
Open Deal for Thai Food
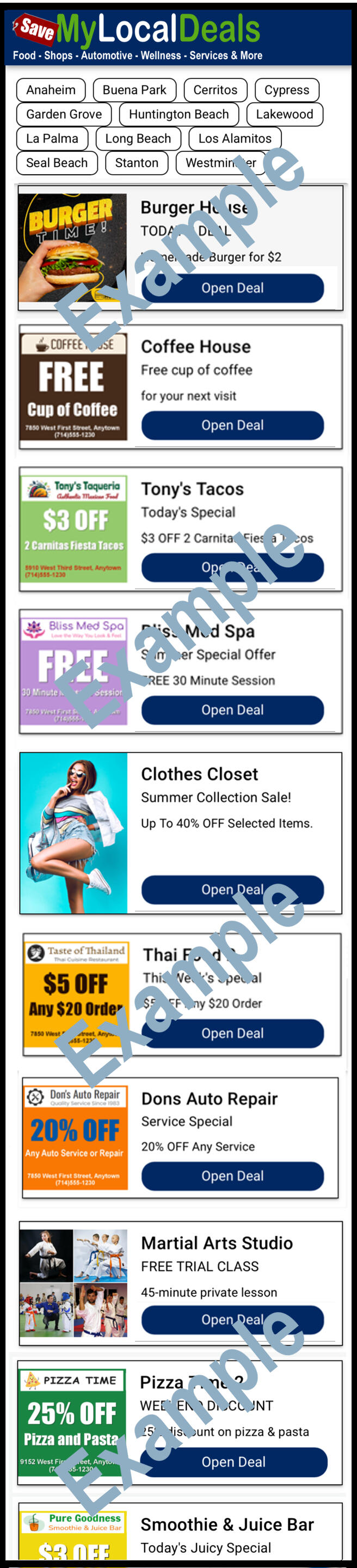point(232,1033)
